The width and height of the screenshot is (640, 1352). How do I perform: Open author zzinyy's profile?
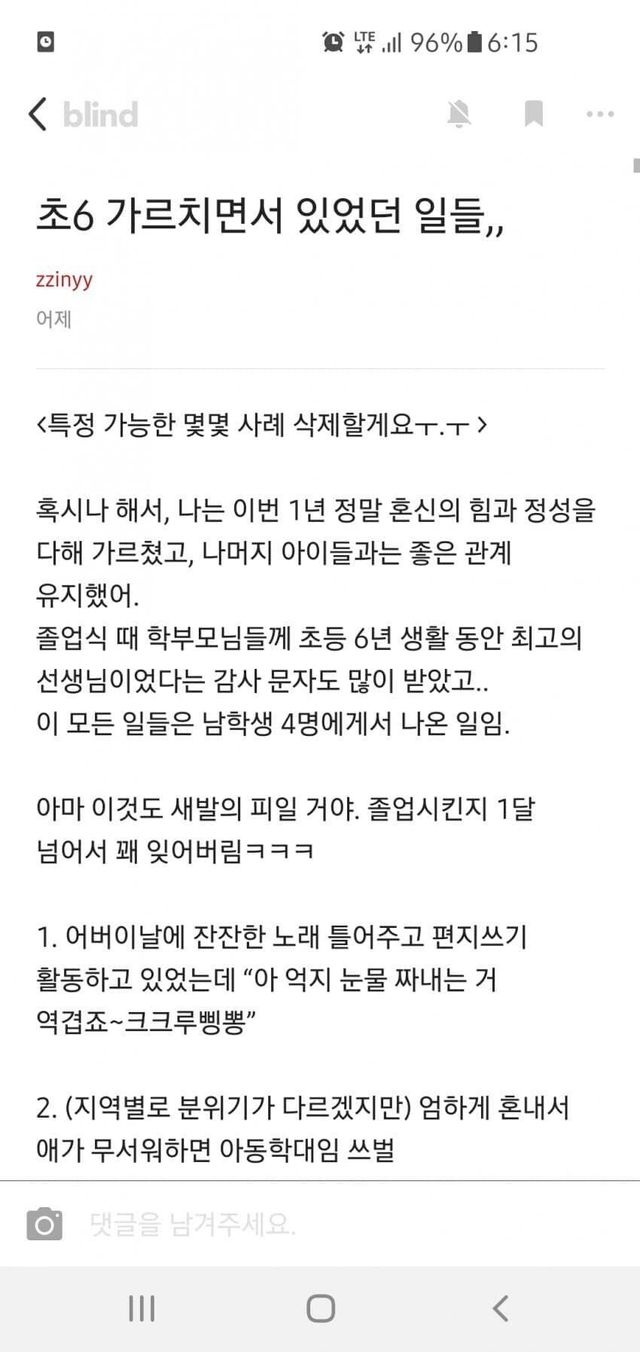click(x=64, y=279)
